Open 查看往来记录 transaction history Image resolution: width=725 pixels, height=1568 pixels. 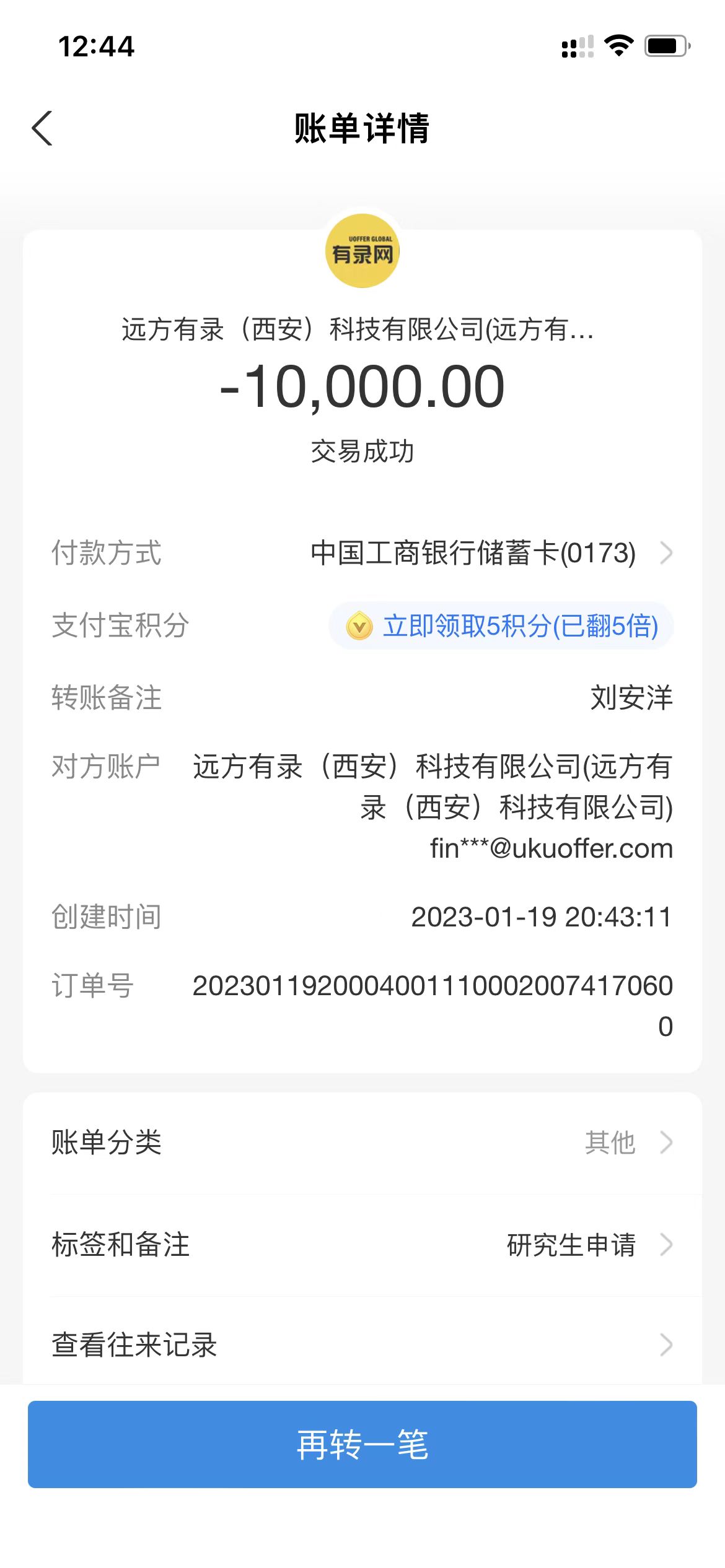(362, 1345)
